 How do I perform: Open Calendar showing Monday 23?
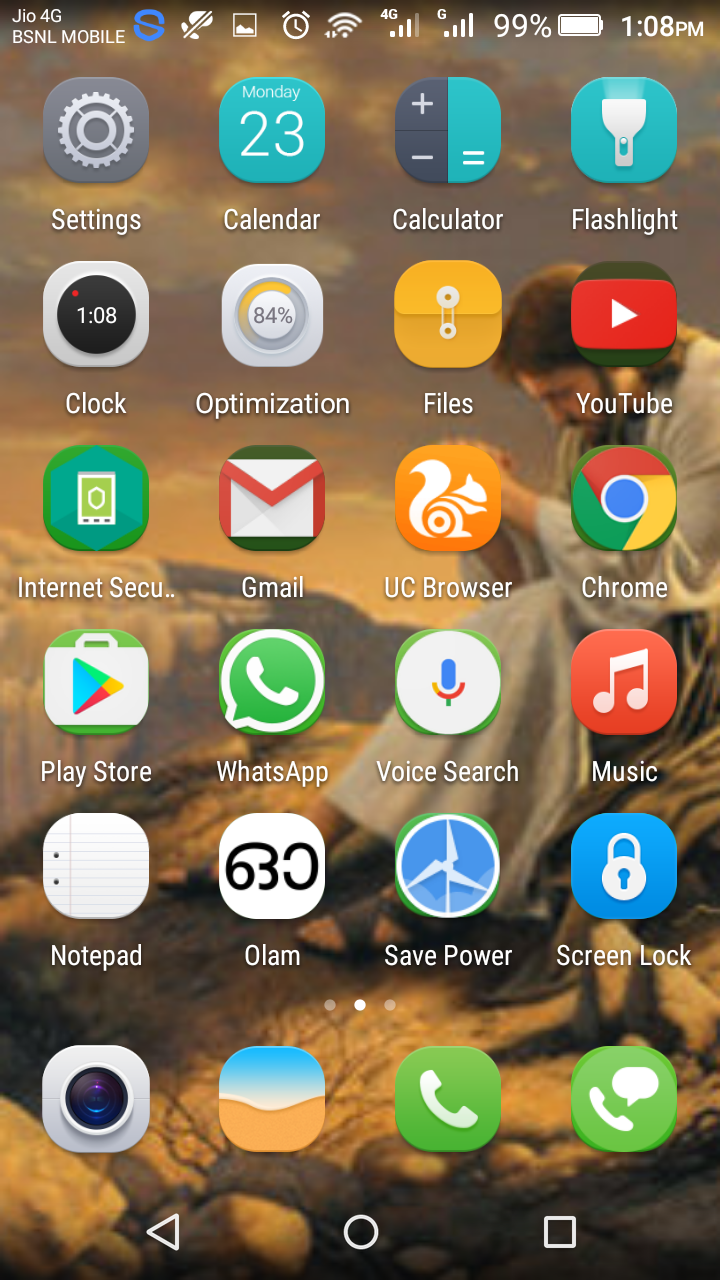click(x=272, y=131)
